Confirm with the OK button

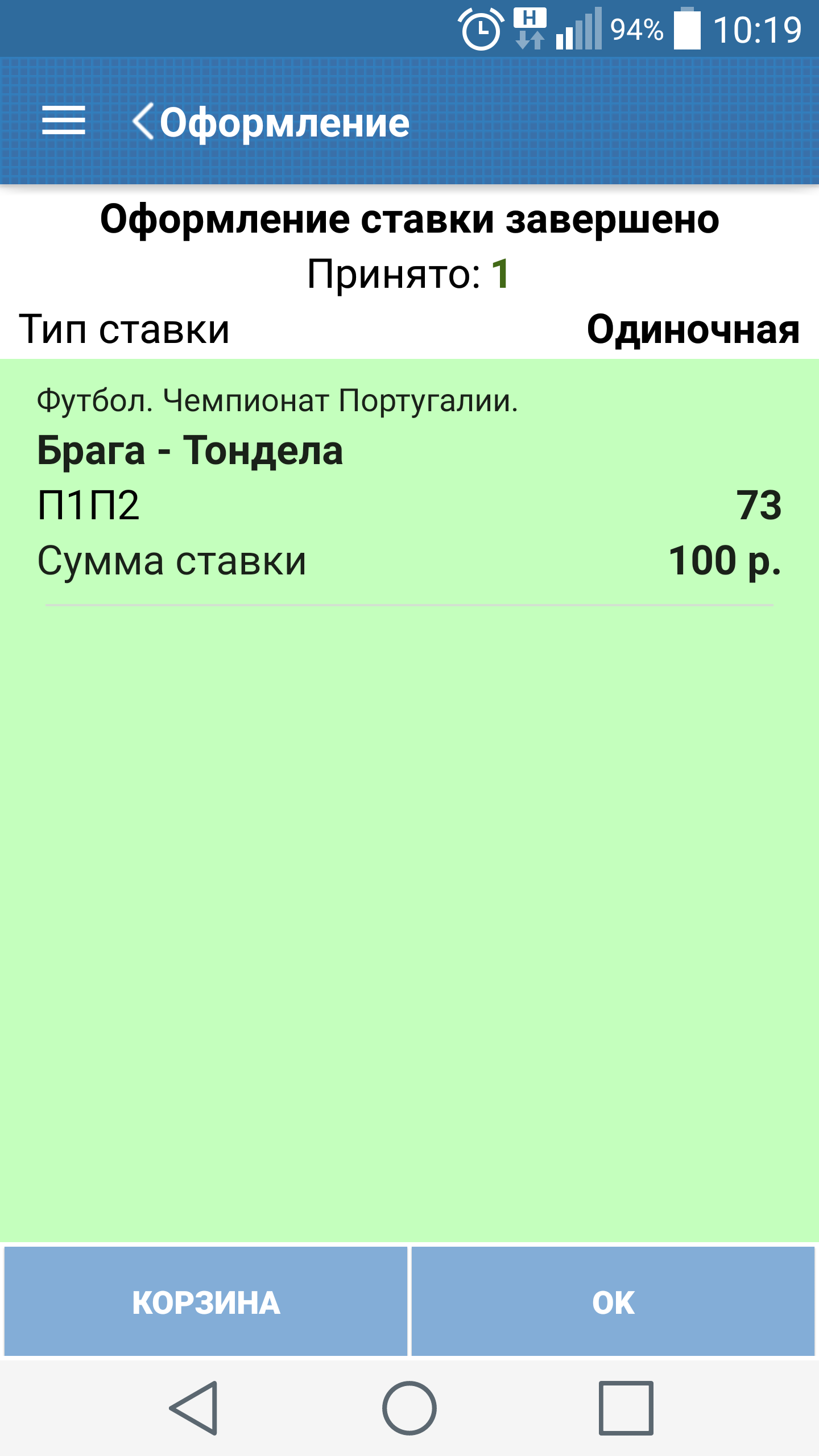point(613,1302)
